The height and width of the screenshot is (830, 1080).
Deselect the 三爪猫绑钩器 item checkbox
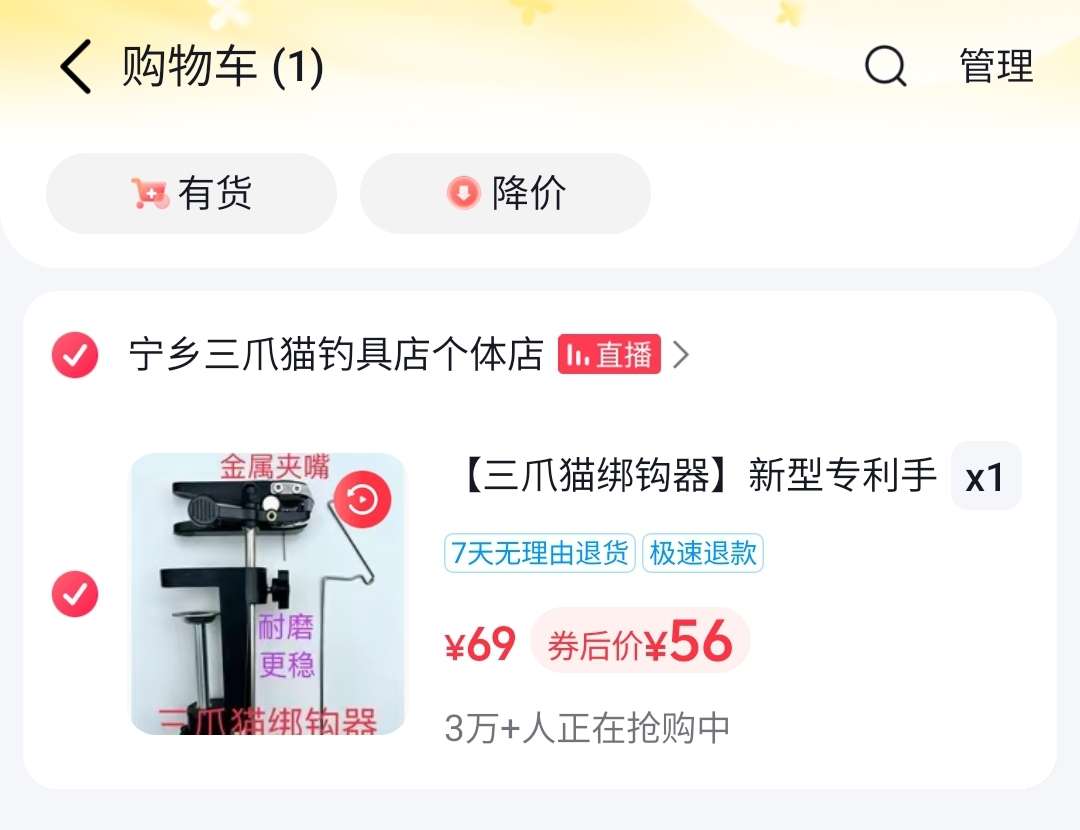coord(75,595)
